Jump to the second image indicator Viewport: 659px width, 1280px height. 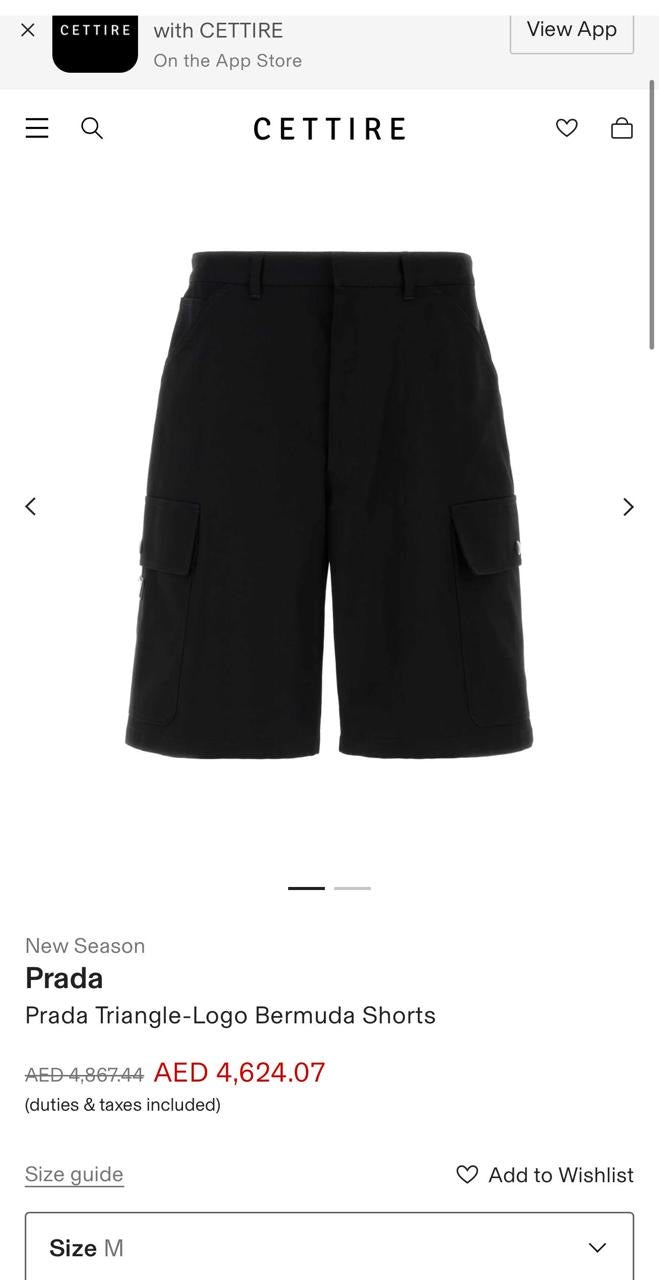[352, 888]
